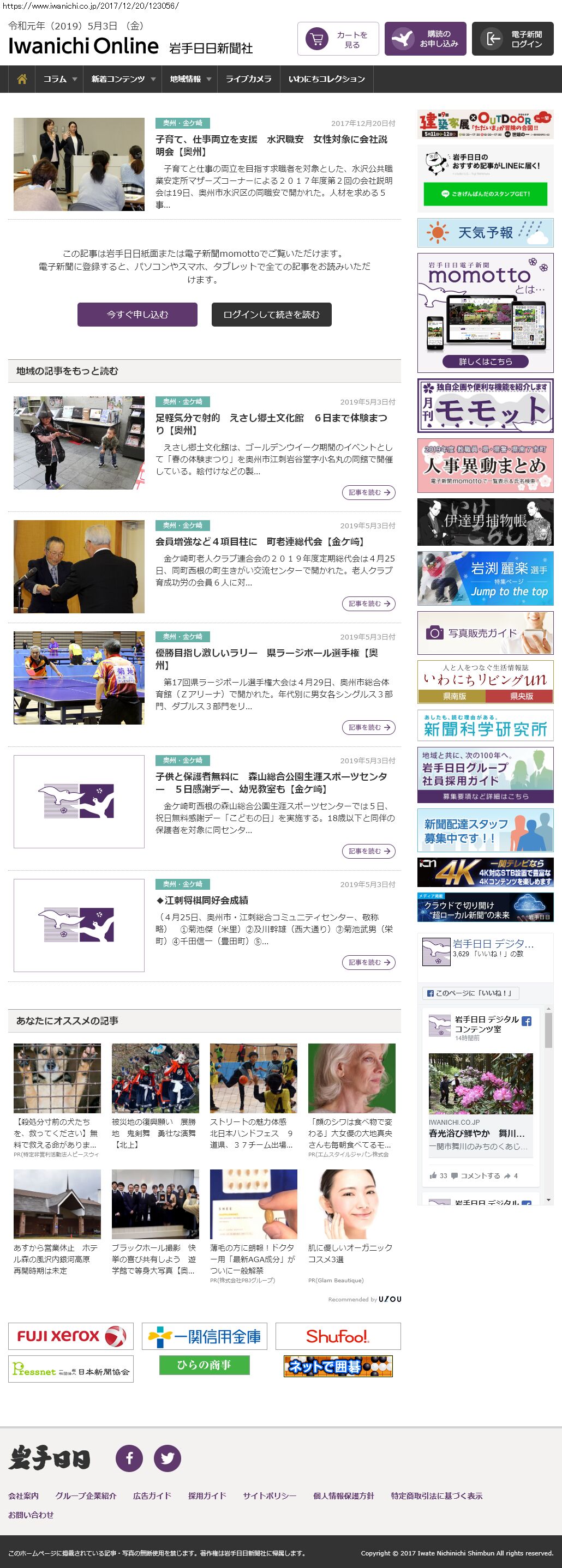562x1568 pixels.
Task: Open the ライブカメラ page
Action: point(248,79)
